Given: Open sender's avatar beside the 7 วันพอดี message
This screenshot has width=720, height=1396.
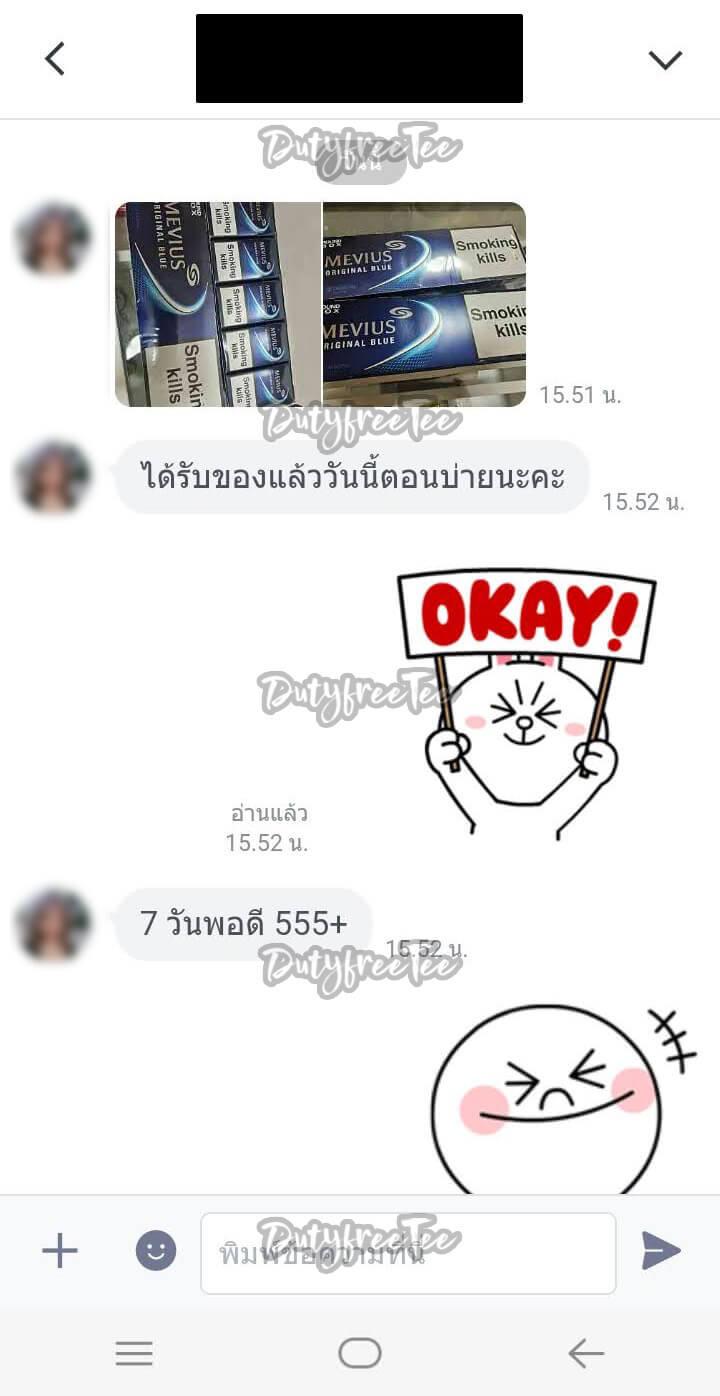Looking at the screenshot, I should pos(54,925).
